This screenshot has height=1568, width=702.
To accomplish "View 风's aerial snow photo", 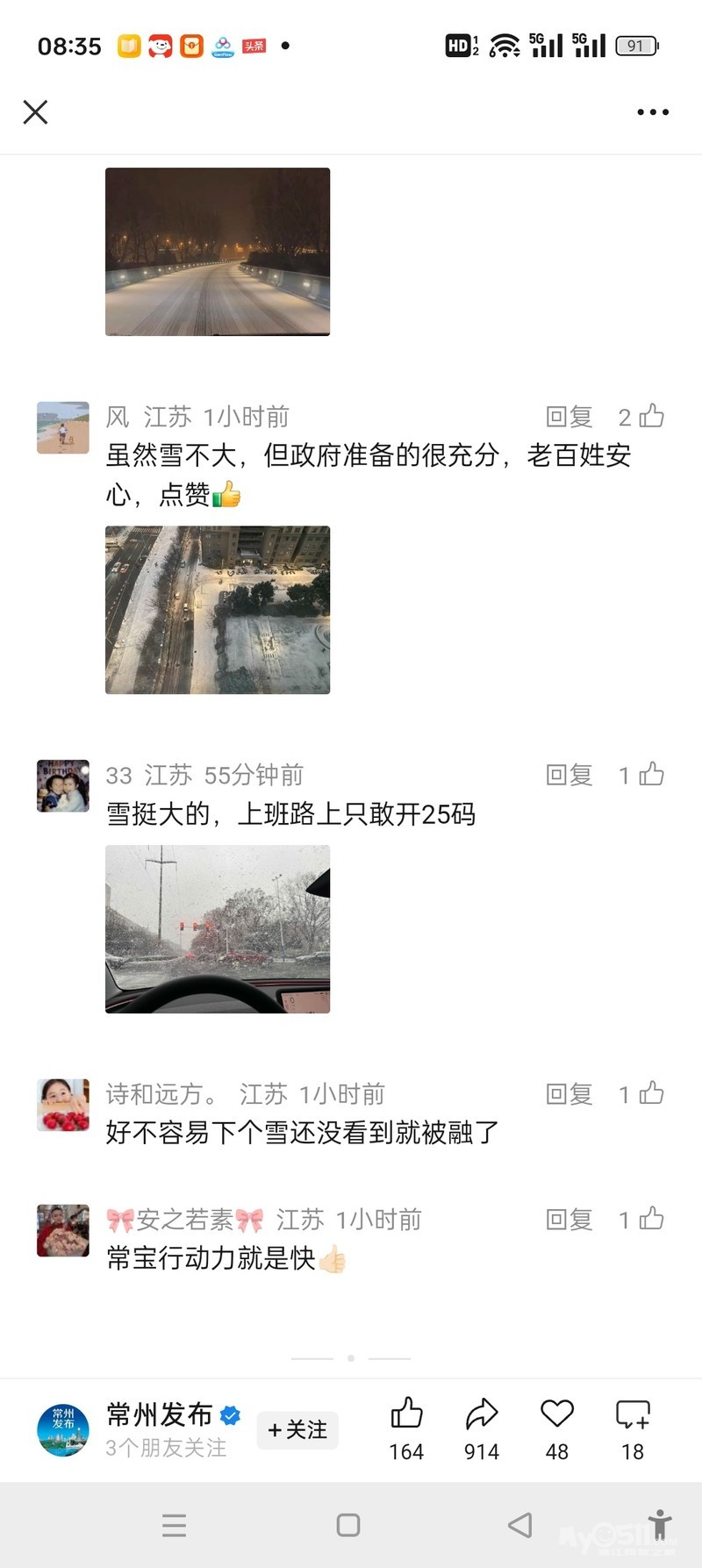I will tap(218, 610).
